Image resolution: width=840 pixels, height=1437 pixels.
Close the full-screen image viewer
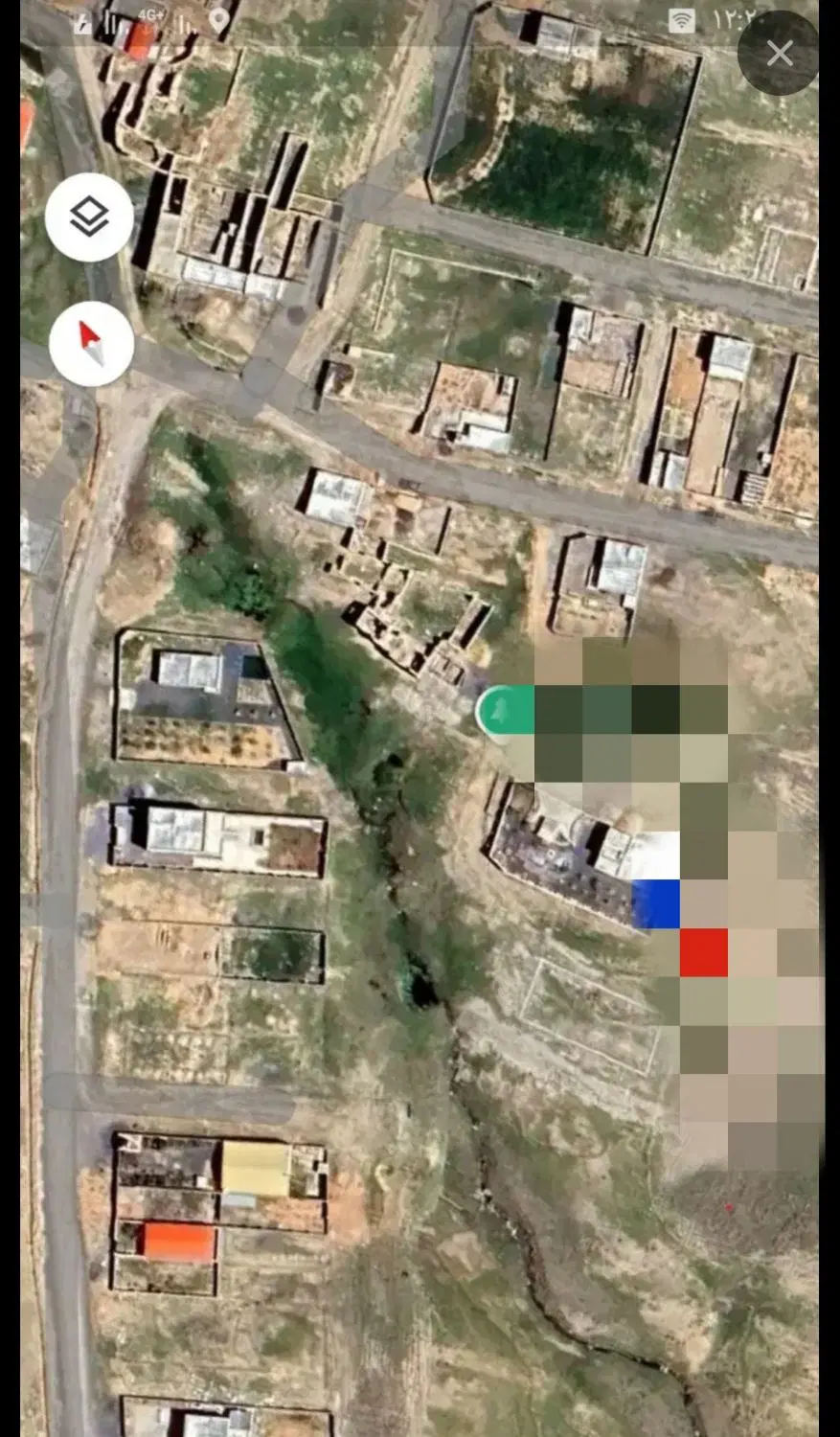[779, 54]
